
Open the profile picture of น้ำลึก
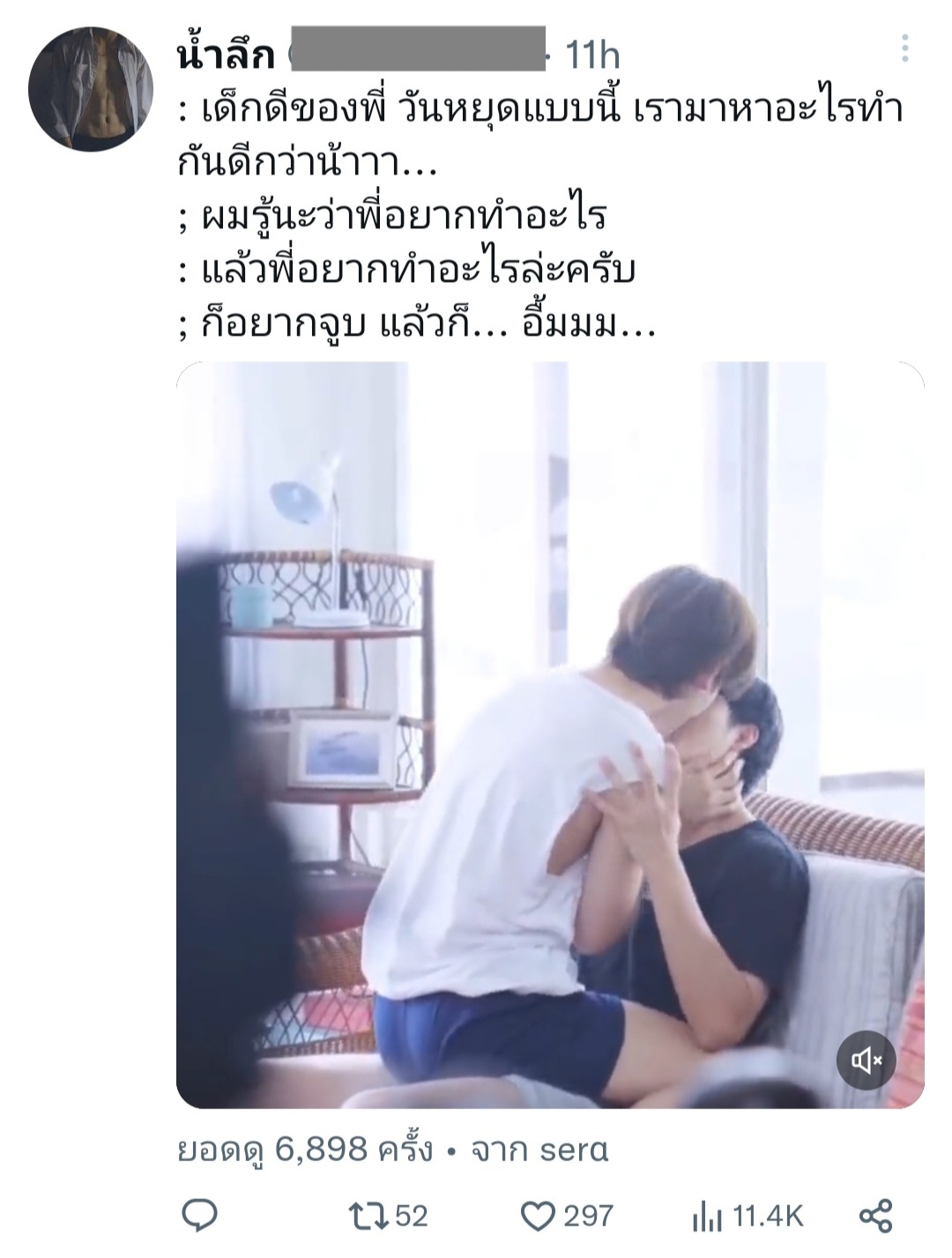click(91, 88)
